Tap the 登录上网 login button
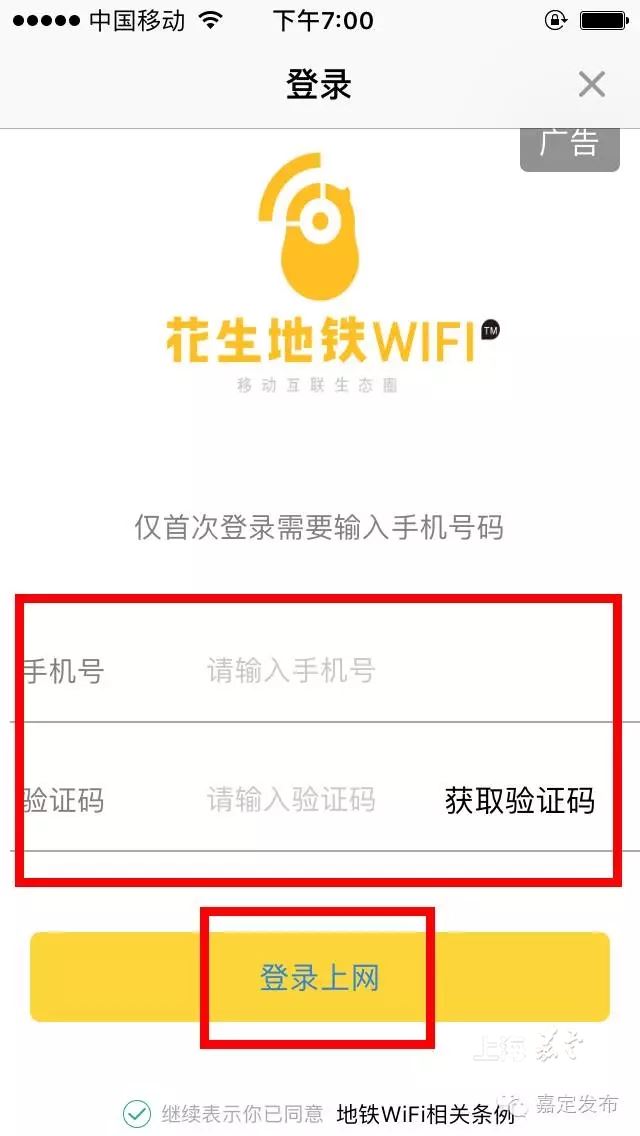This screenshot has height=1136, width=640. click(x=319, y=977)
